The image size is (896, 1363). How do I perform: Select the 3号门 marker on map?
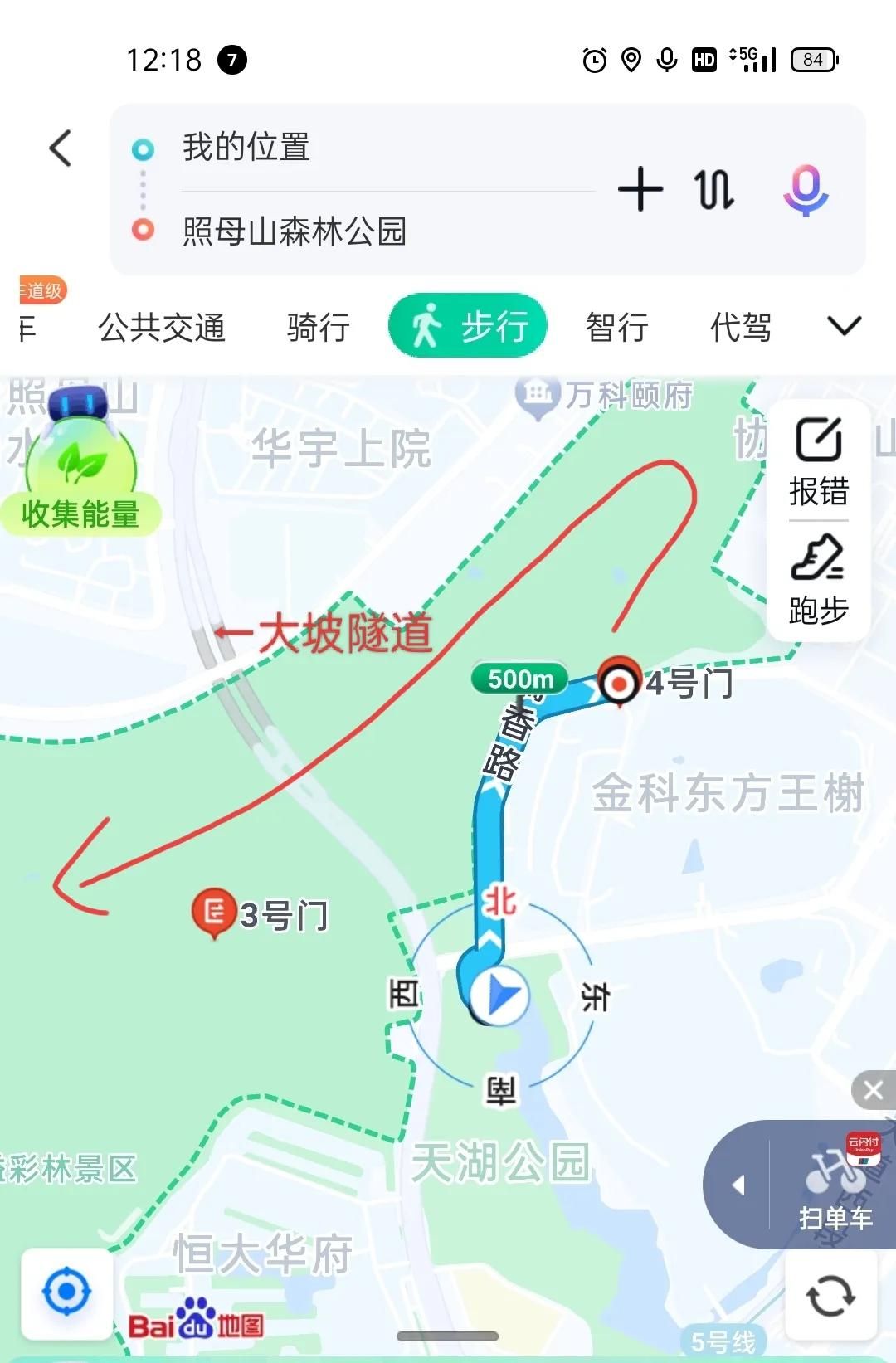pyautogui.click(x=215, y=912)
